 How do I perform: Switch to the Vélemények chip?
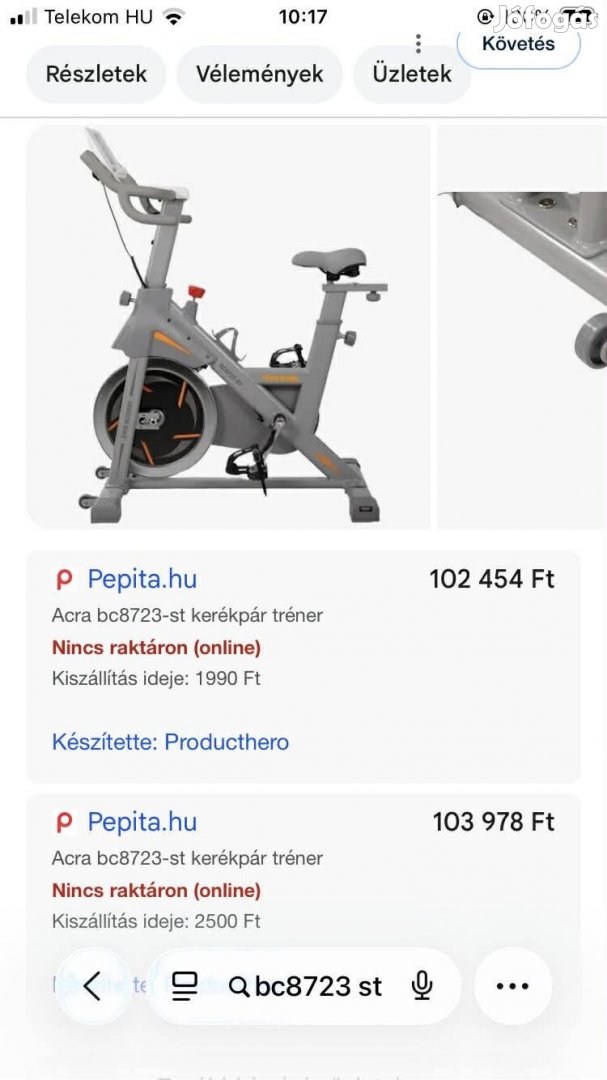259,74
